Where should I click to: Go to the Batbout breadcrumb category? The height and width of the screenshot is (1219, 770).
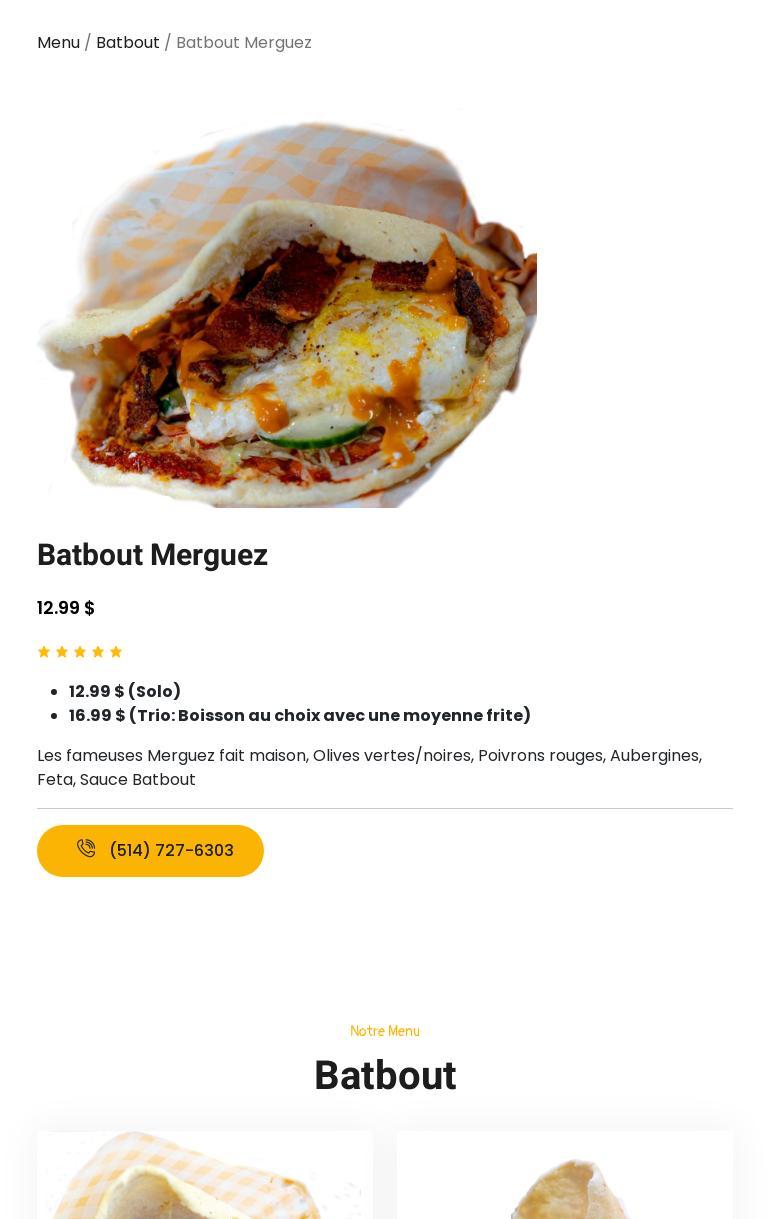pyautogui.click(x=127, y=43)
